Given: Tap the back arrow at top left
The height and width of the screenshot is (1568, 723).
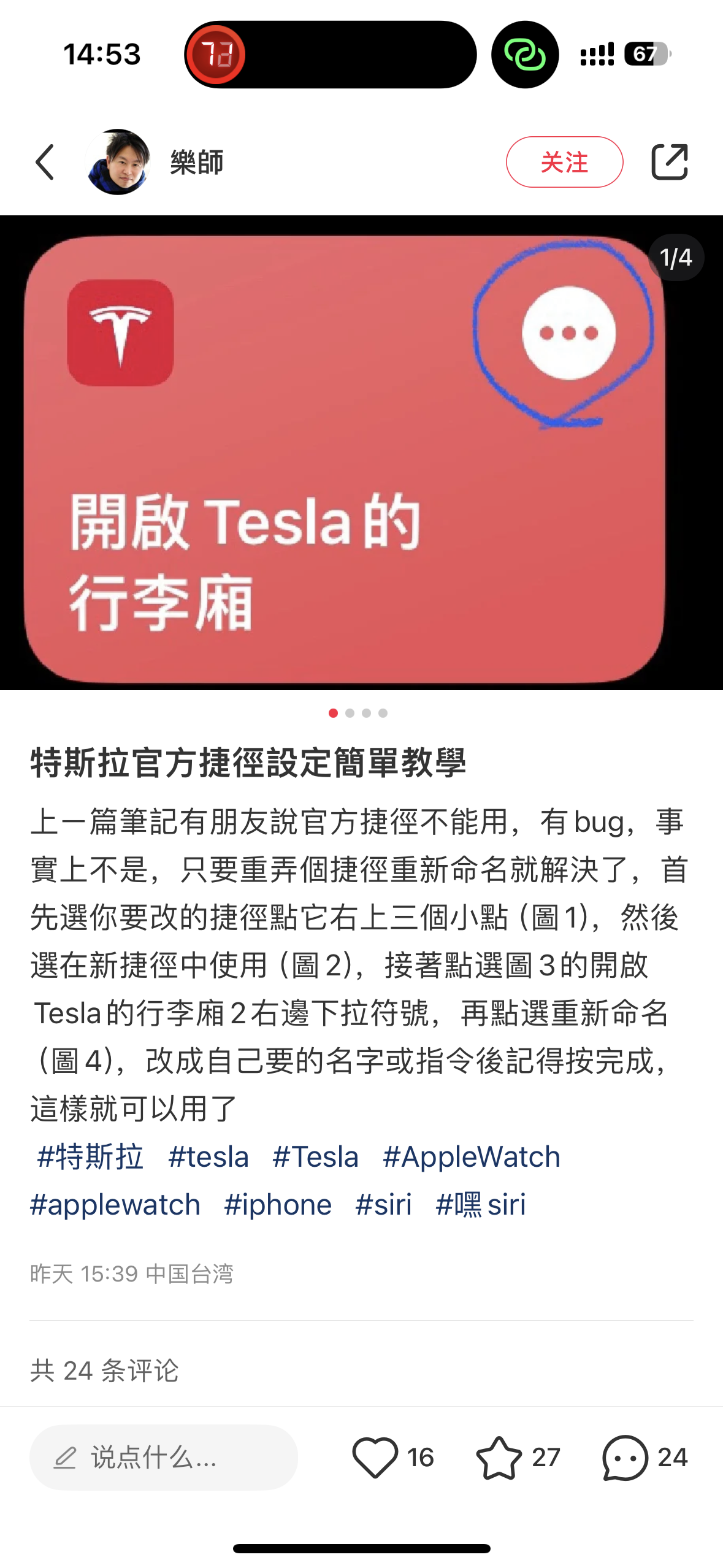Looking at the screenshot, I should pos(44,163).
